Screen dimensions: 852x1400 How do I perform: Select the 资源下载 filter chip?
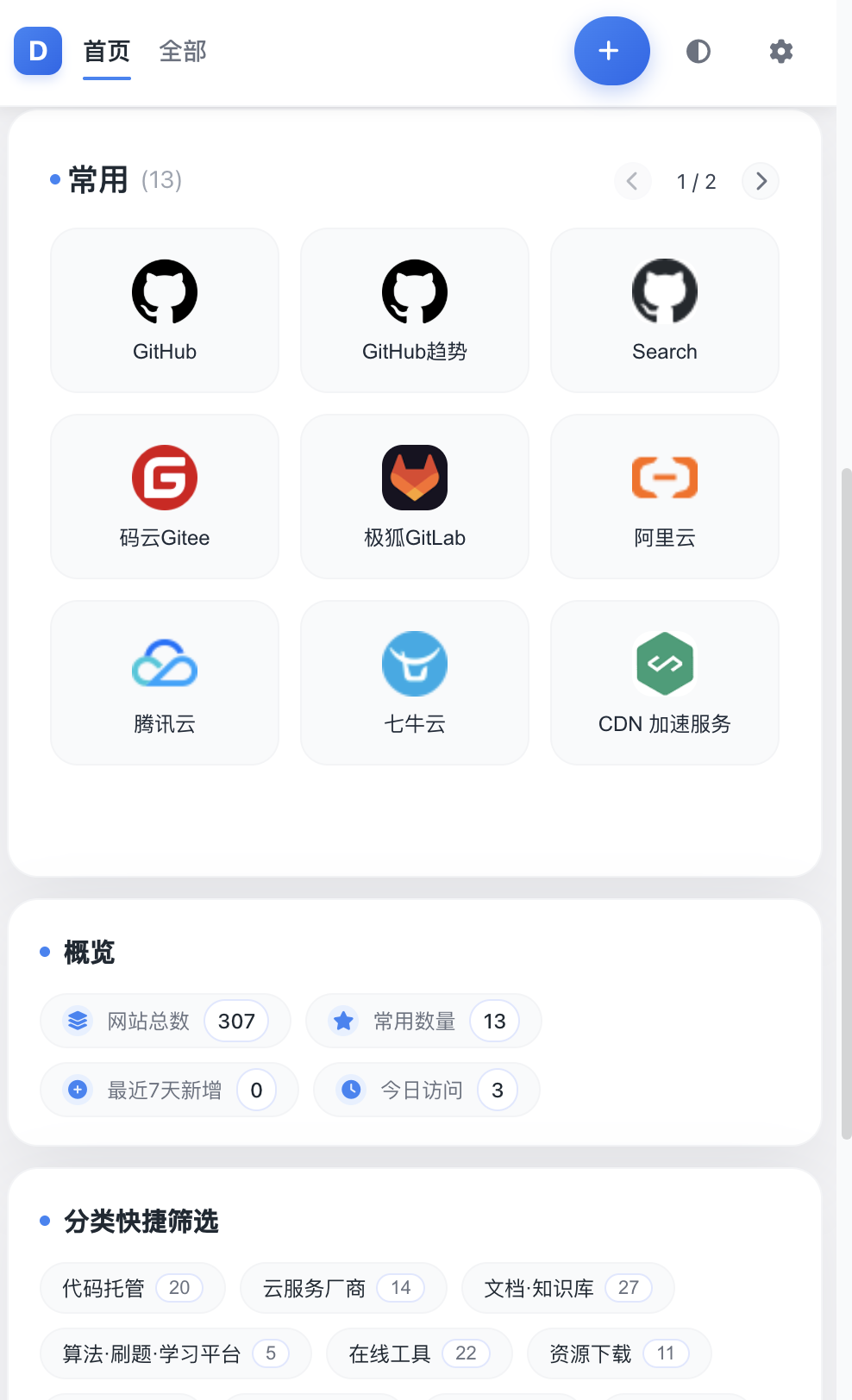619,1353
